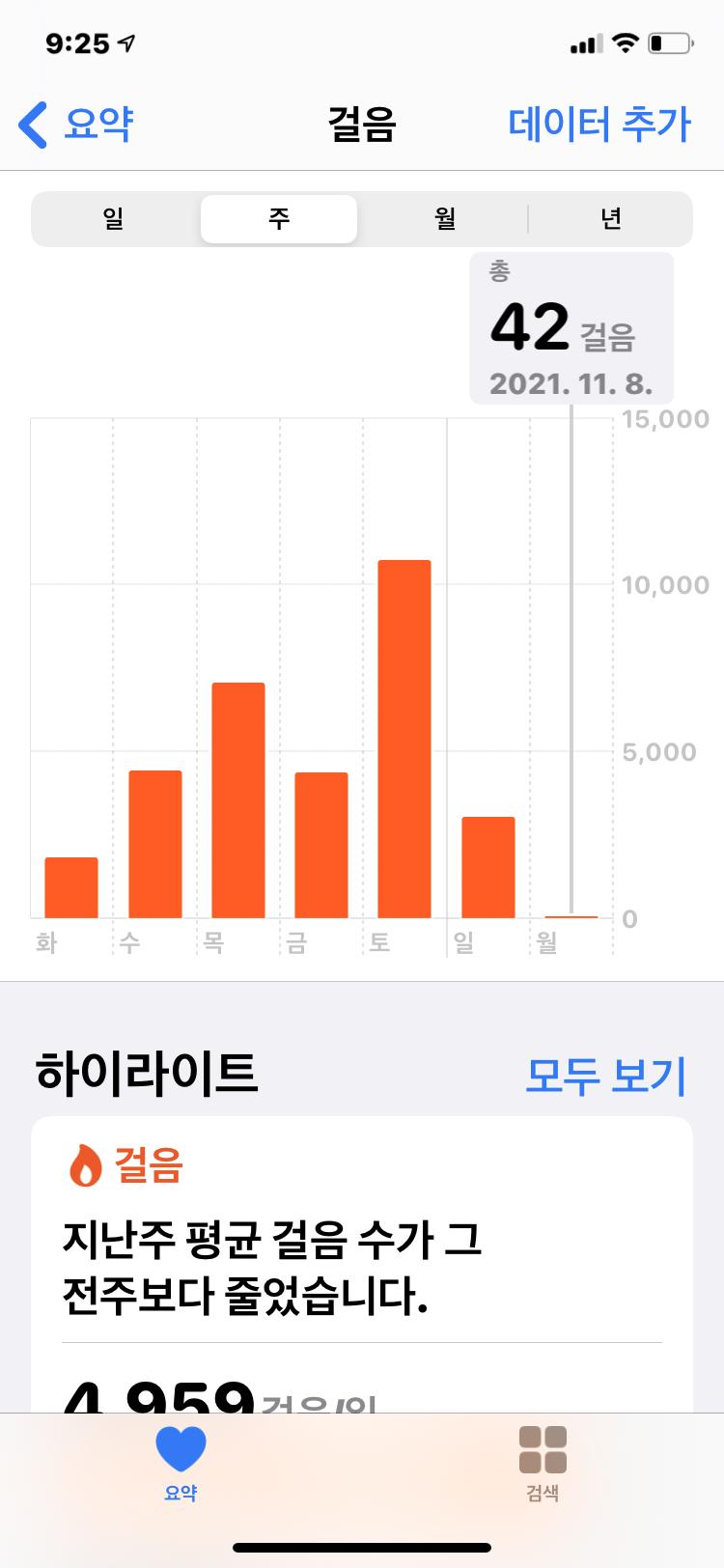
Task: Tap 데이터 추가 to add data
Action: click(599, 126)
